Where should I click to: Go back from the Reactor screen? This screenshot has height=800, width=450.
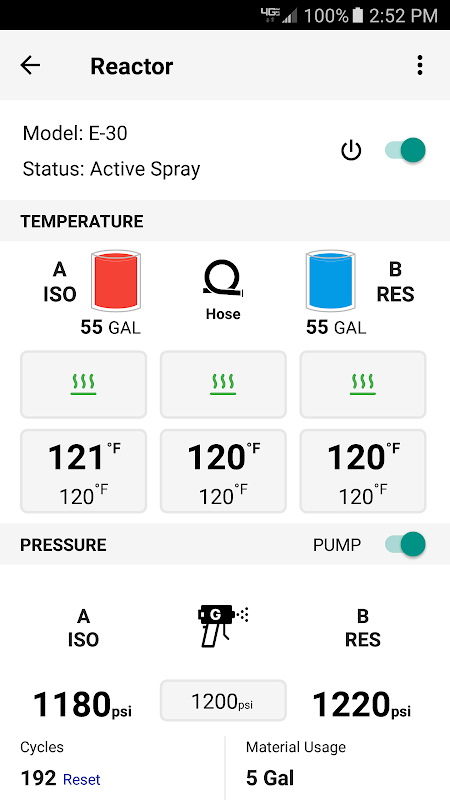tap(30, 65)
